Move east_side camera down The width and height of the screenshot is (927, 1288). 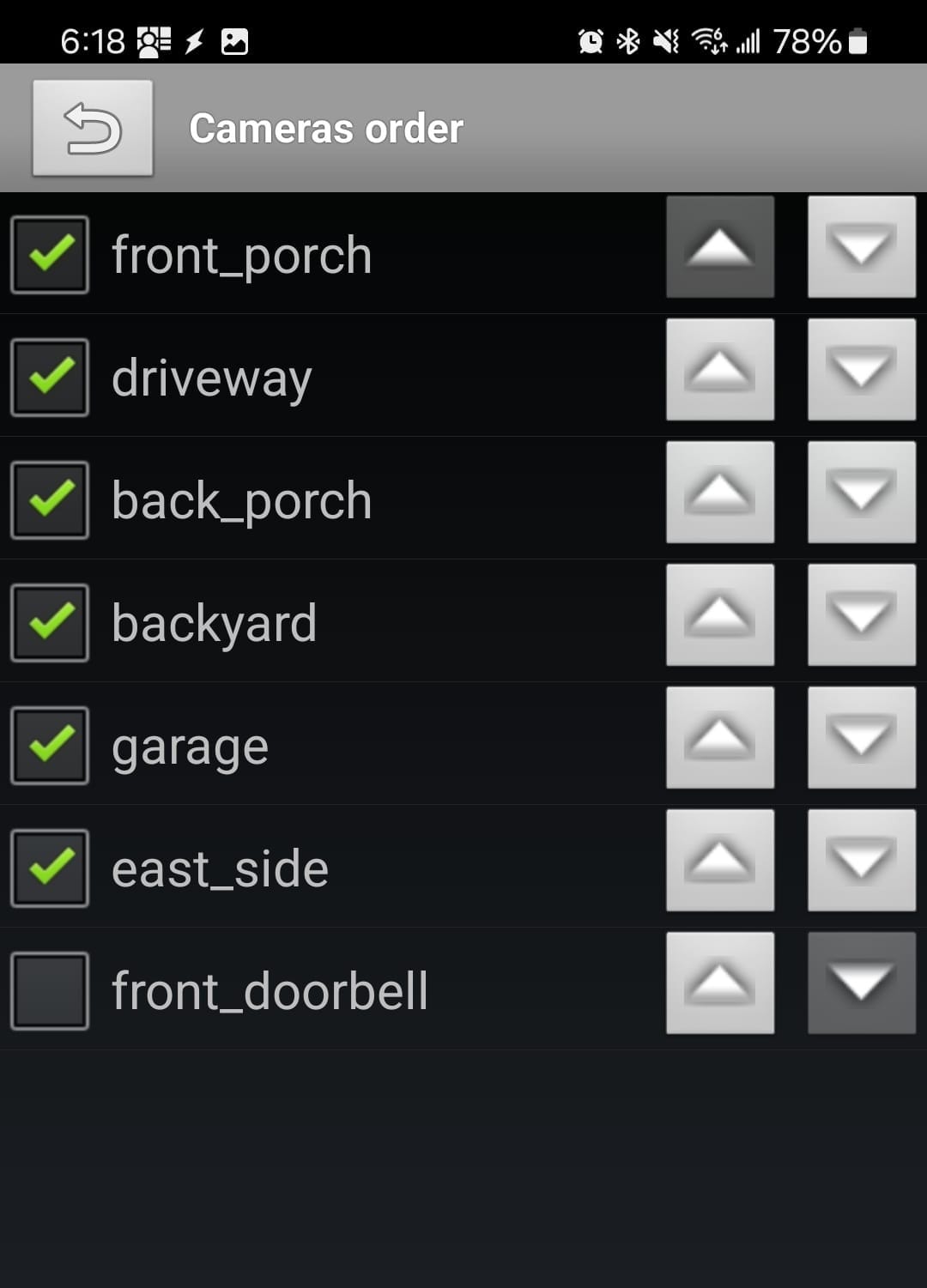coord(861,861)
